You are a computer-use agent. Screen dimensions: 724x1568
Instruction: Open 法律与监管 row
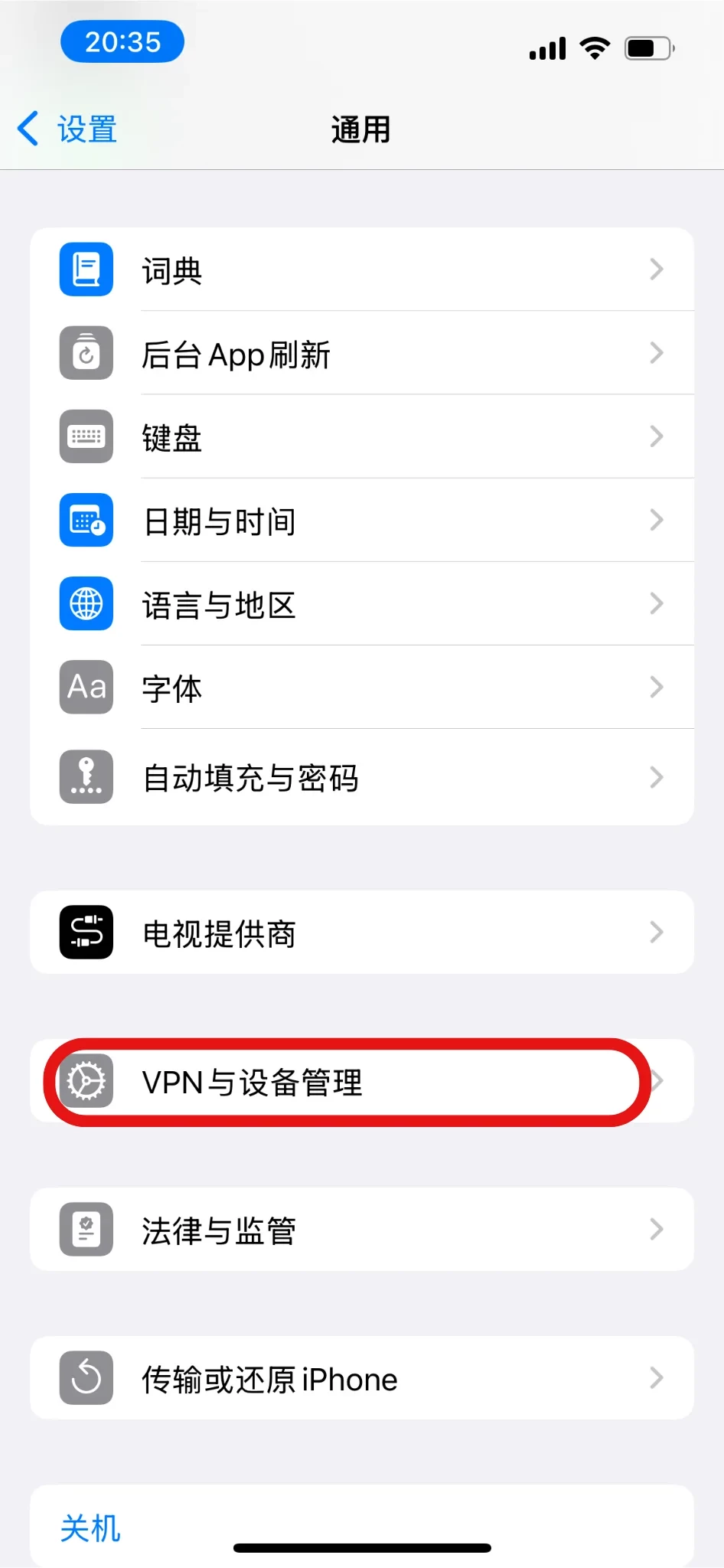(x=361, y=1230)
